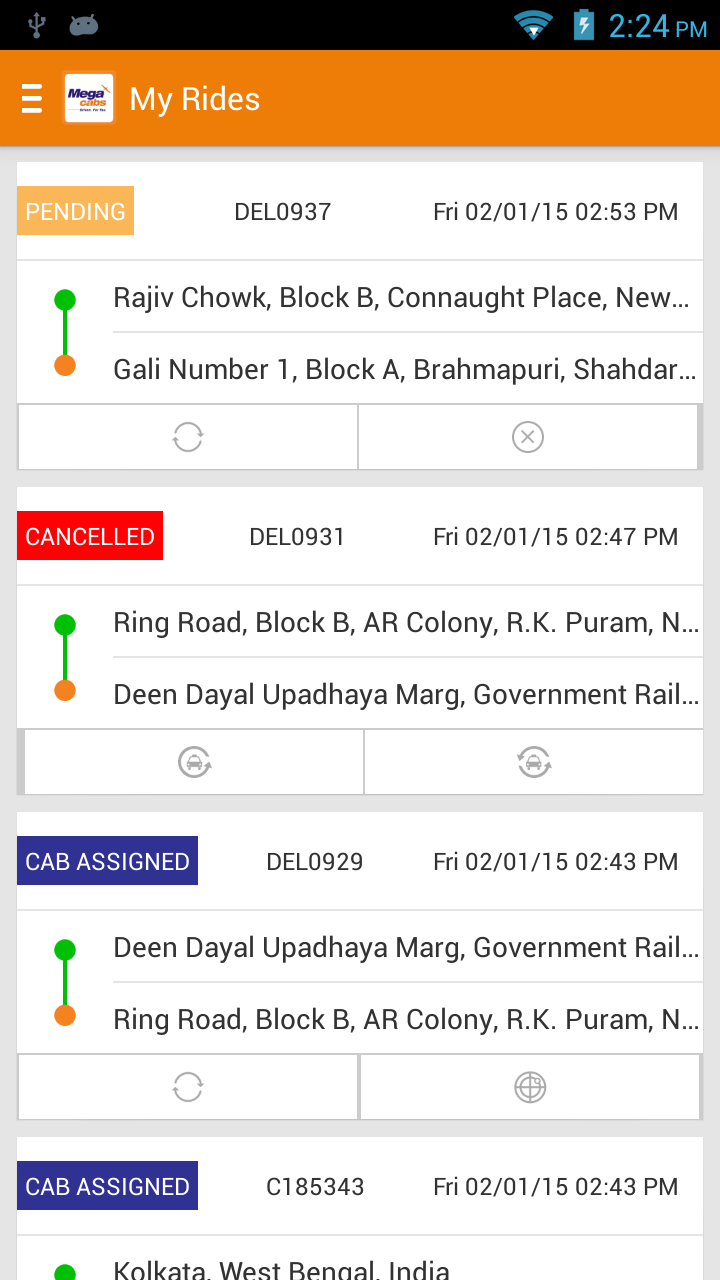Cancel the pending ride DEL0937

pos(528,437)
